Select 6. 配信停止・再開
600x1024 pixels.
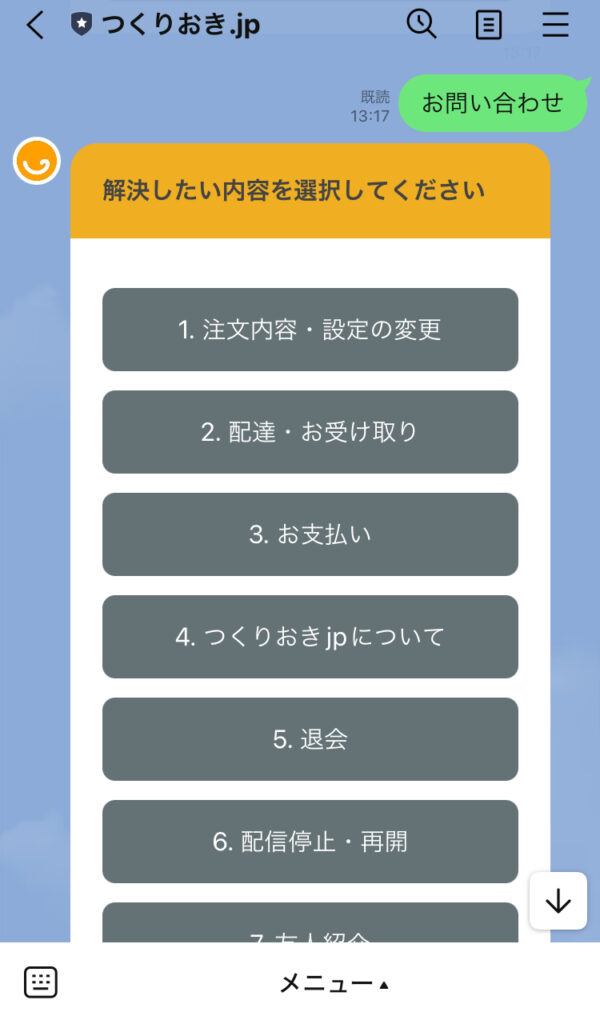[310, 841]
